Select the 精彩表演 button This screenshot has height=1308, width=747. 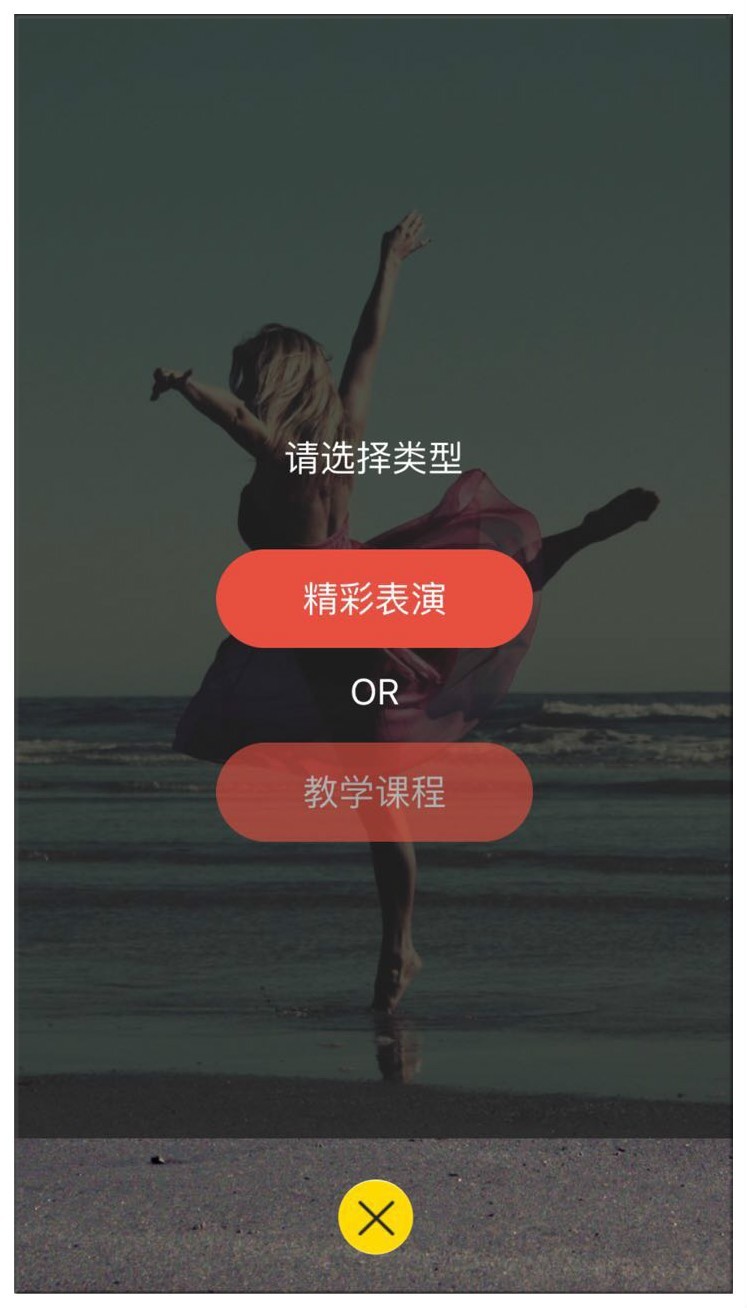tap(374, 599)
